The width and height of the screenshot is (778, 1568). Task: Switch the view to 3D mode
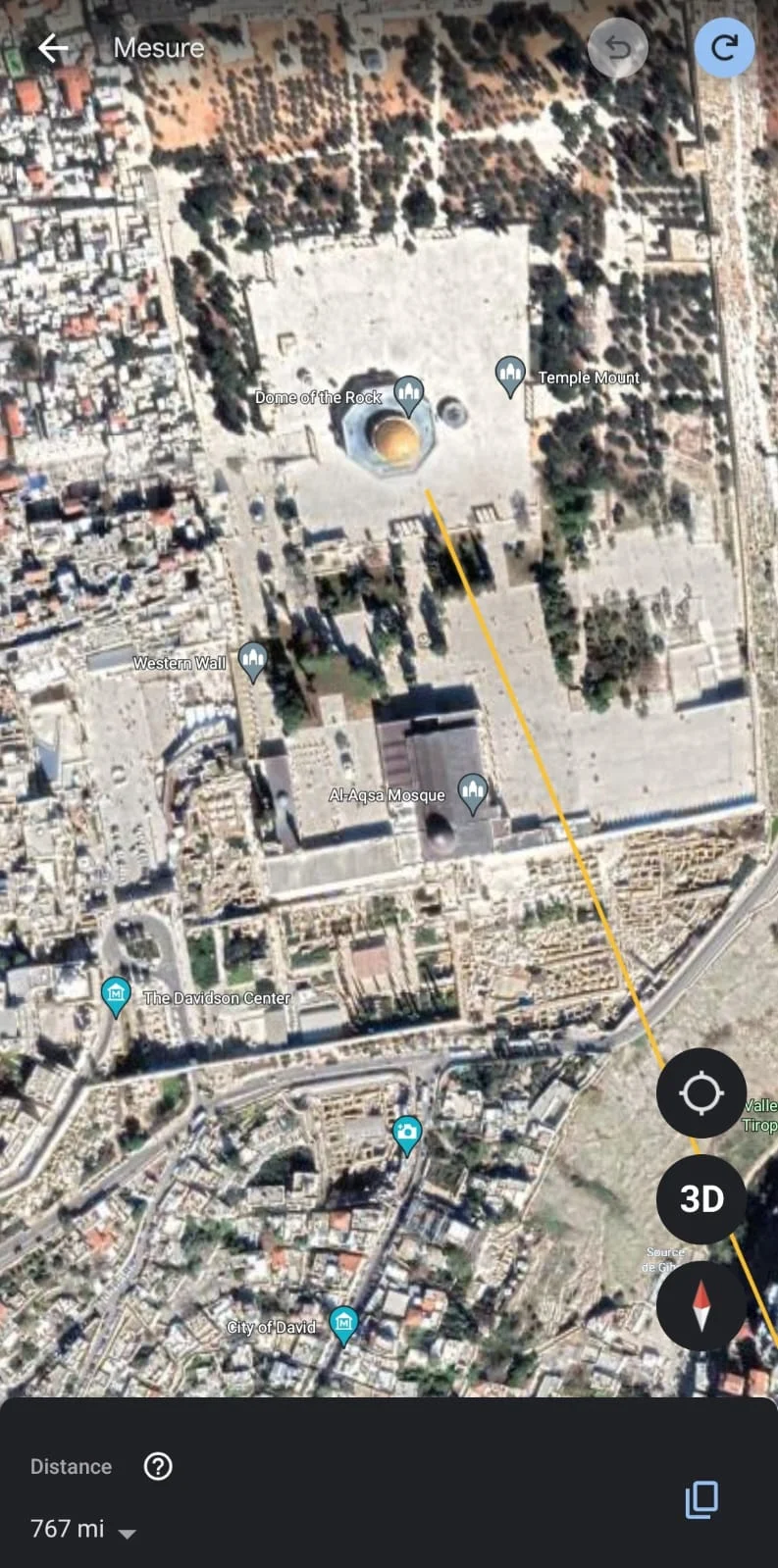point(701,1198)
